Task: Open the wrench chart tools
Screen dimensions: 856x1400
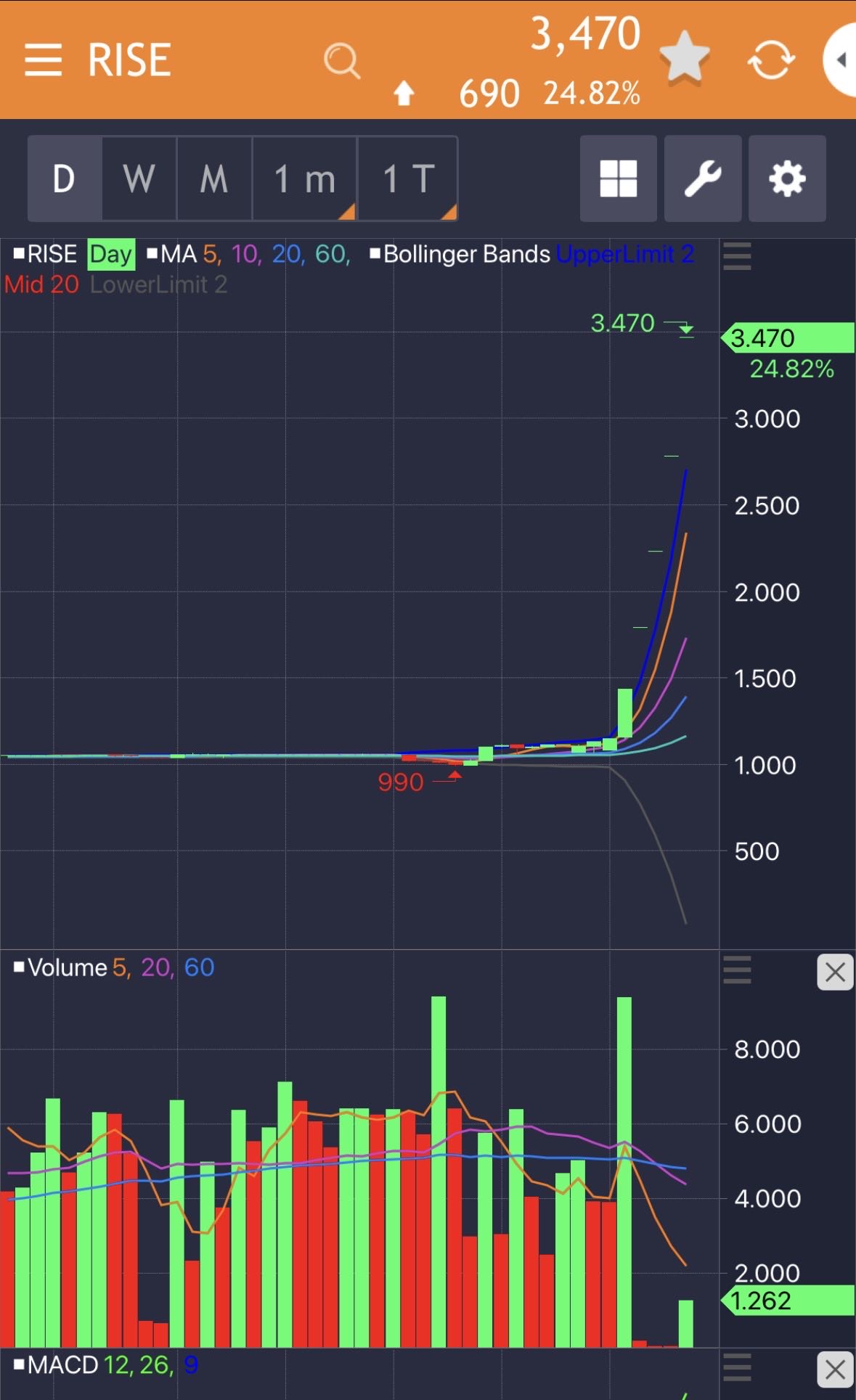Action: pyautogui.click(x=703, y=179)
